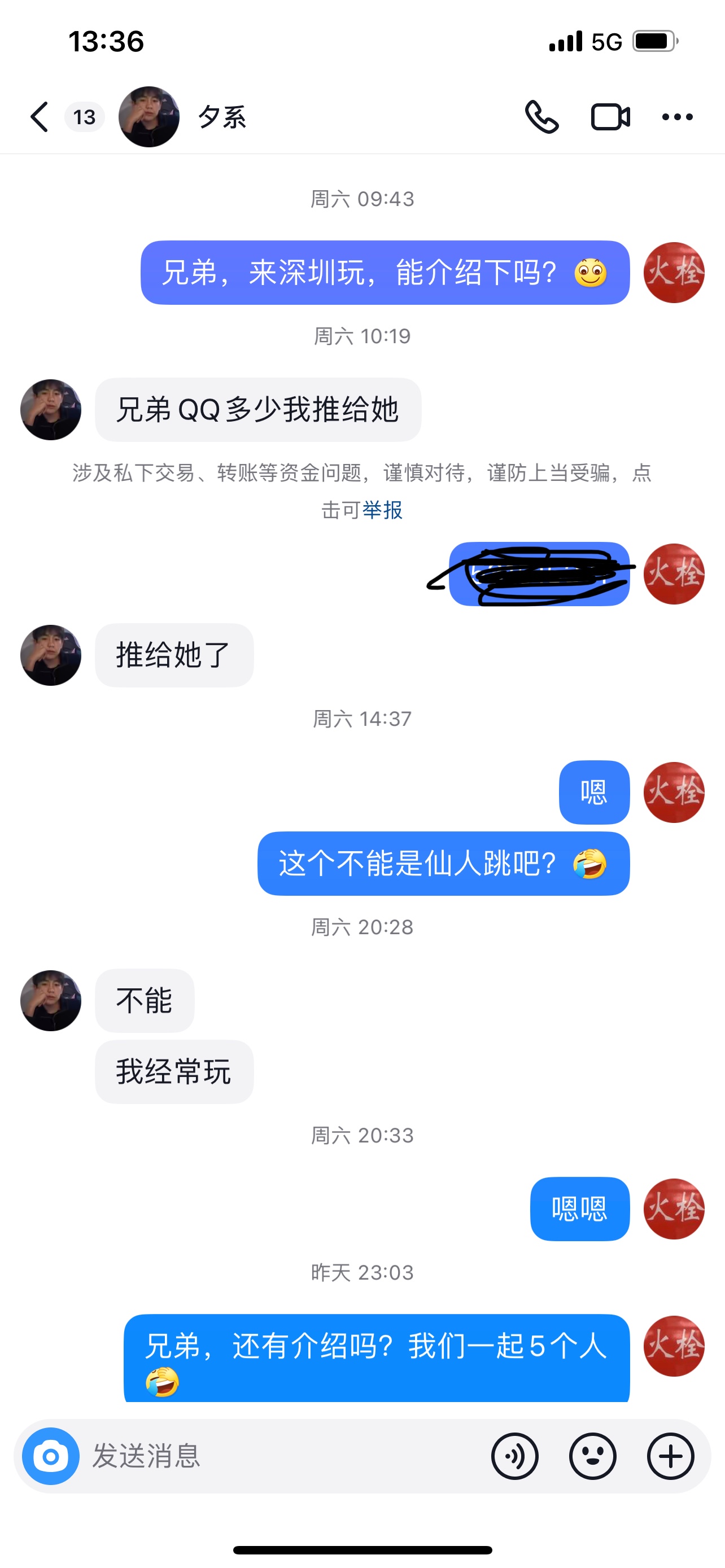Image resolution: width=725 pixels, height=1568 pixels.
Task: Open the plus attachments panel
Action: coord(670,1456)
